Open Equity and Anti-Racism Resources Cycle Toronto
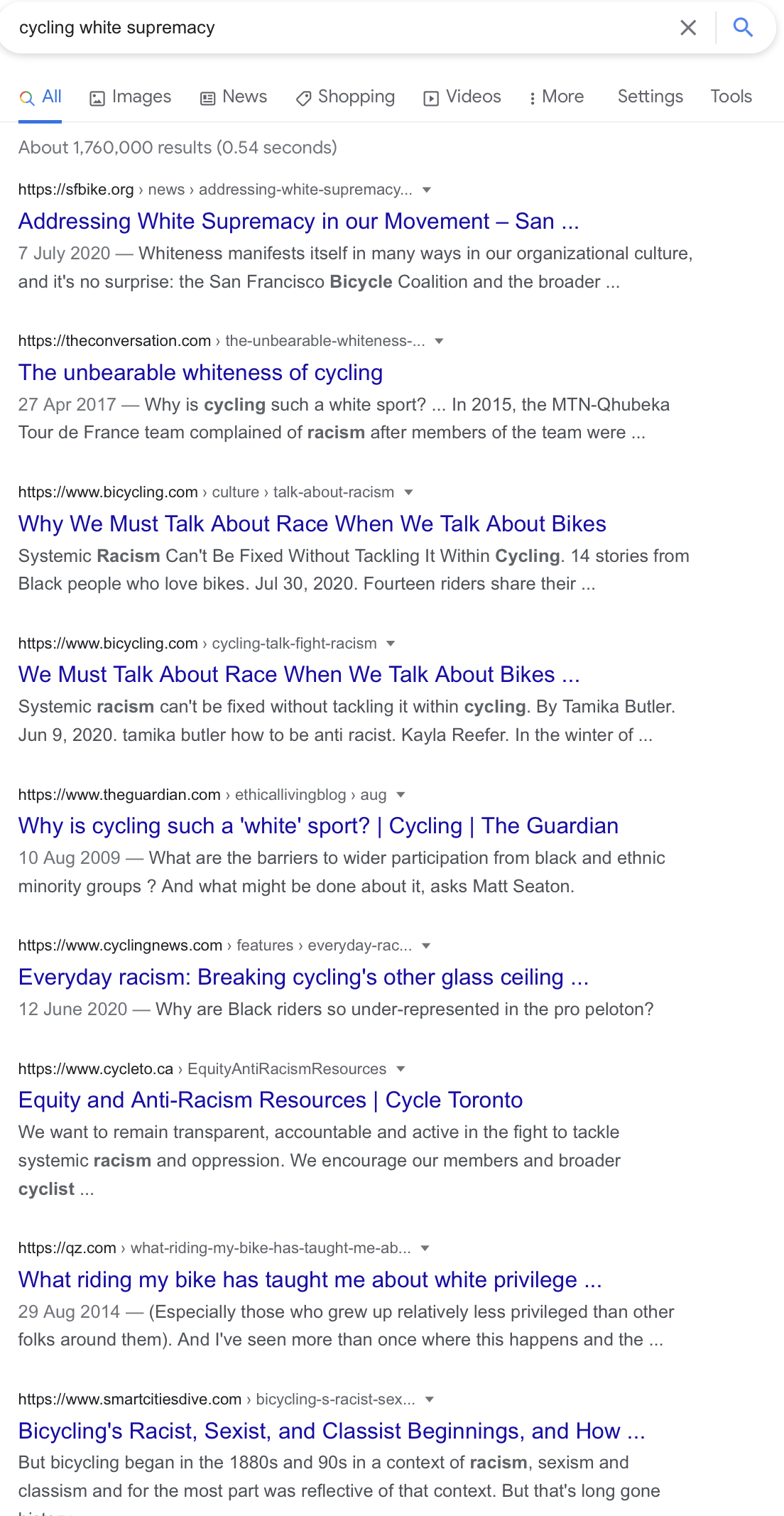The image size is (784, 1516). (x=271, y=1100)
